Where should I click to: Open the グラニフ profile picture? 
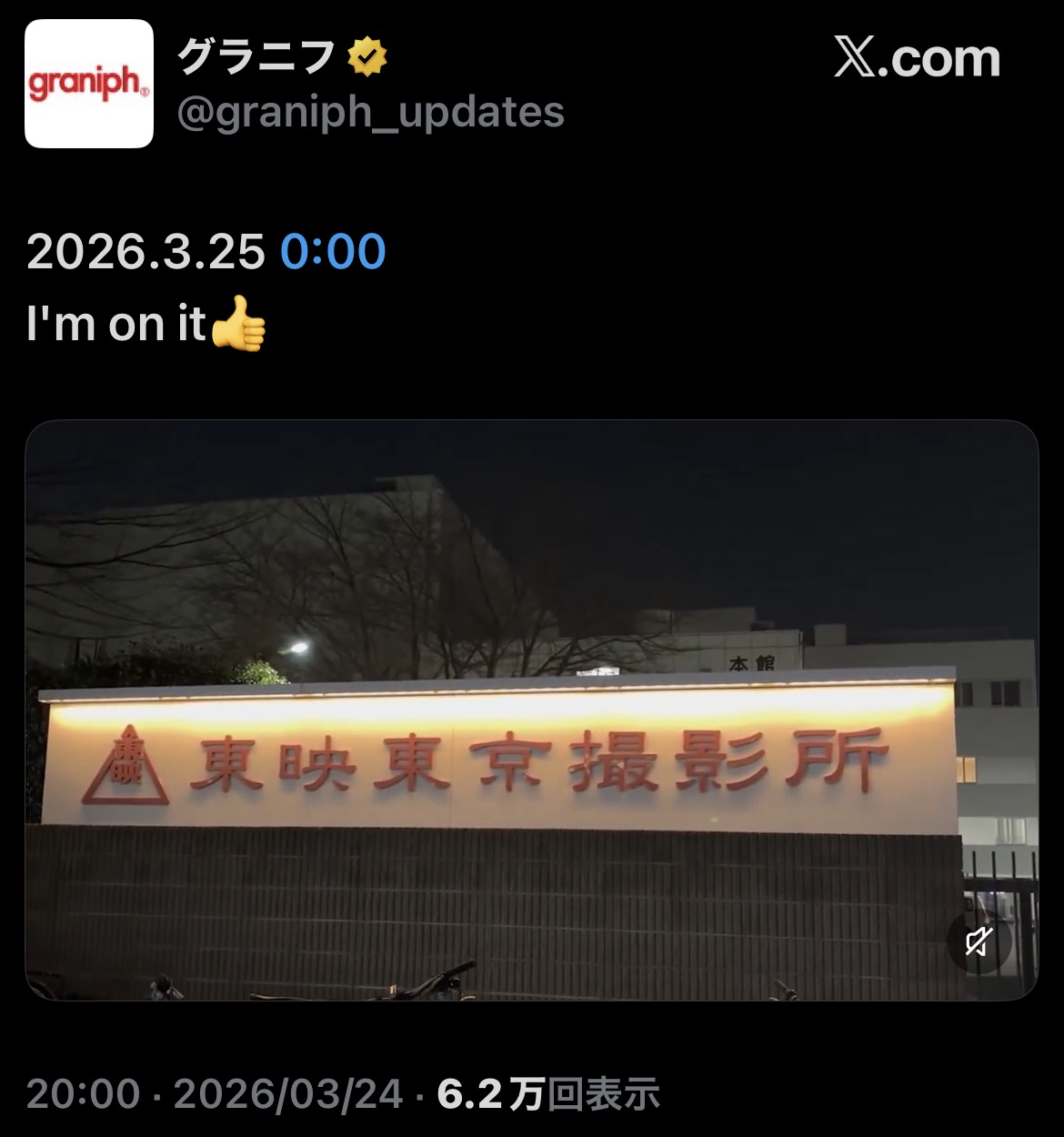pos(88,84)
